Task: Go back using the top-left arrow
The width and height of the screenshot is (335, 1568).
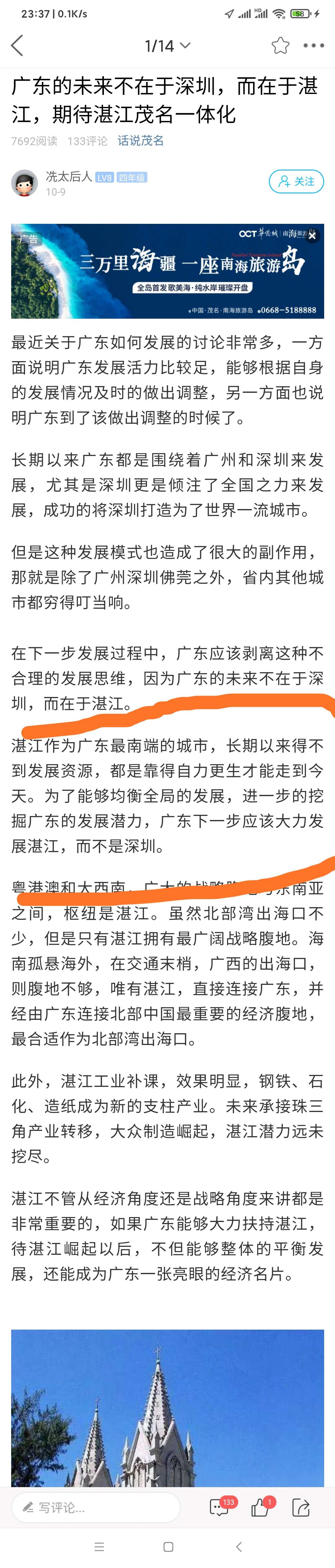Action: [x=17, y=46]
